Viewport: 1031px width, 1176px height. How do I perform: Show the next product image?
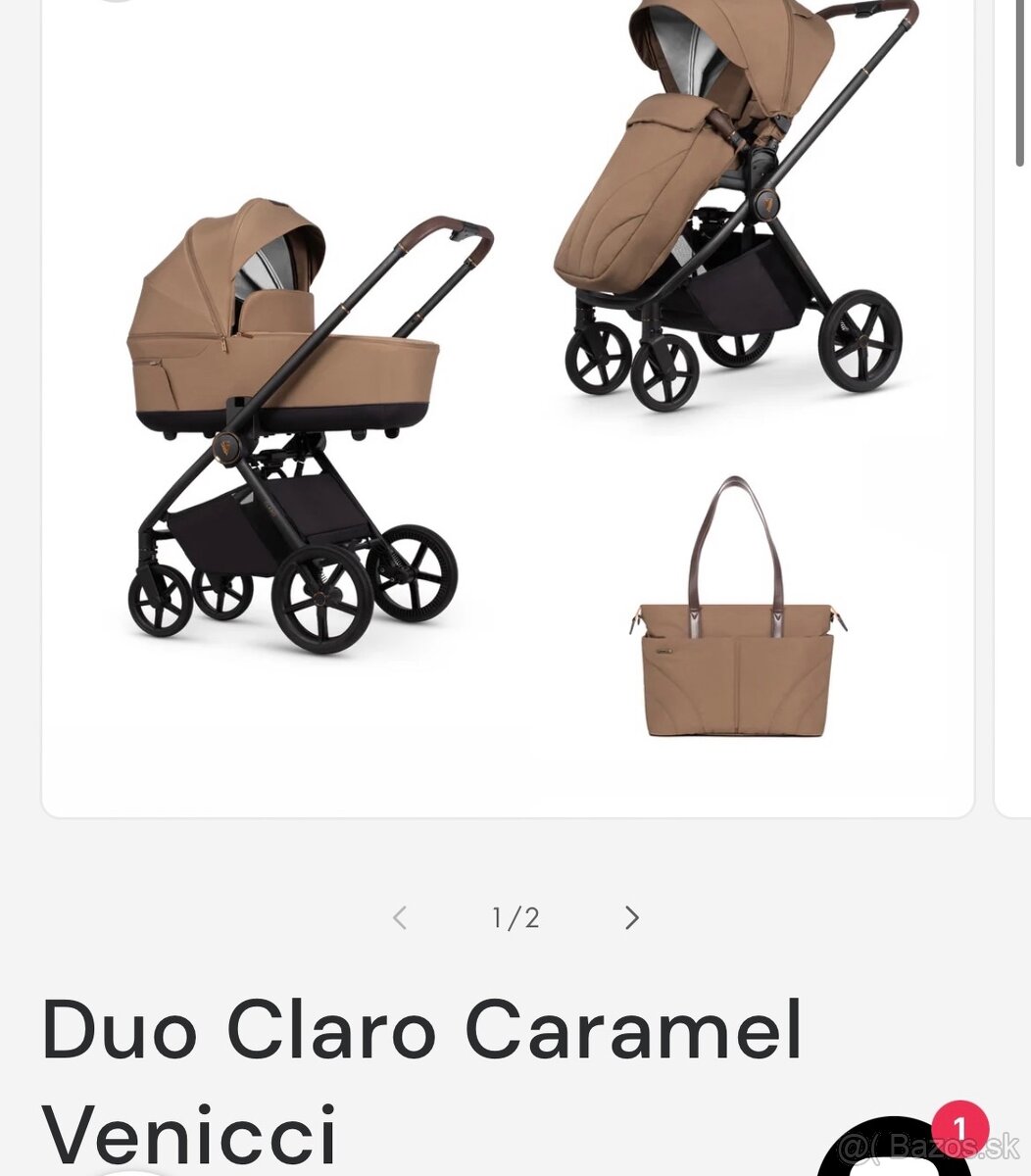point(632,917)
